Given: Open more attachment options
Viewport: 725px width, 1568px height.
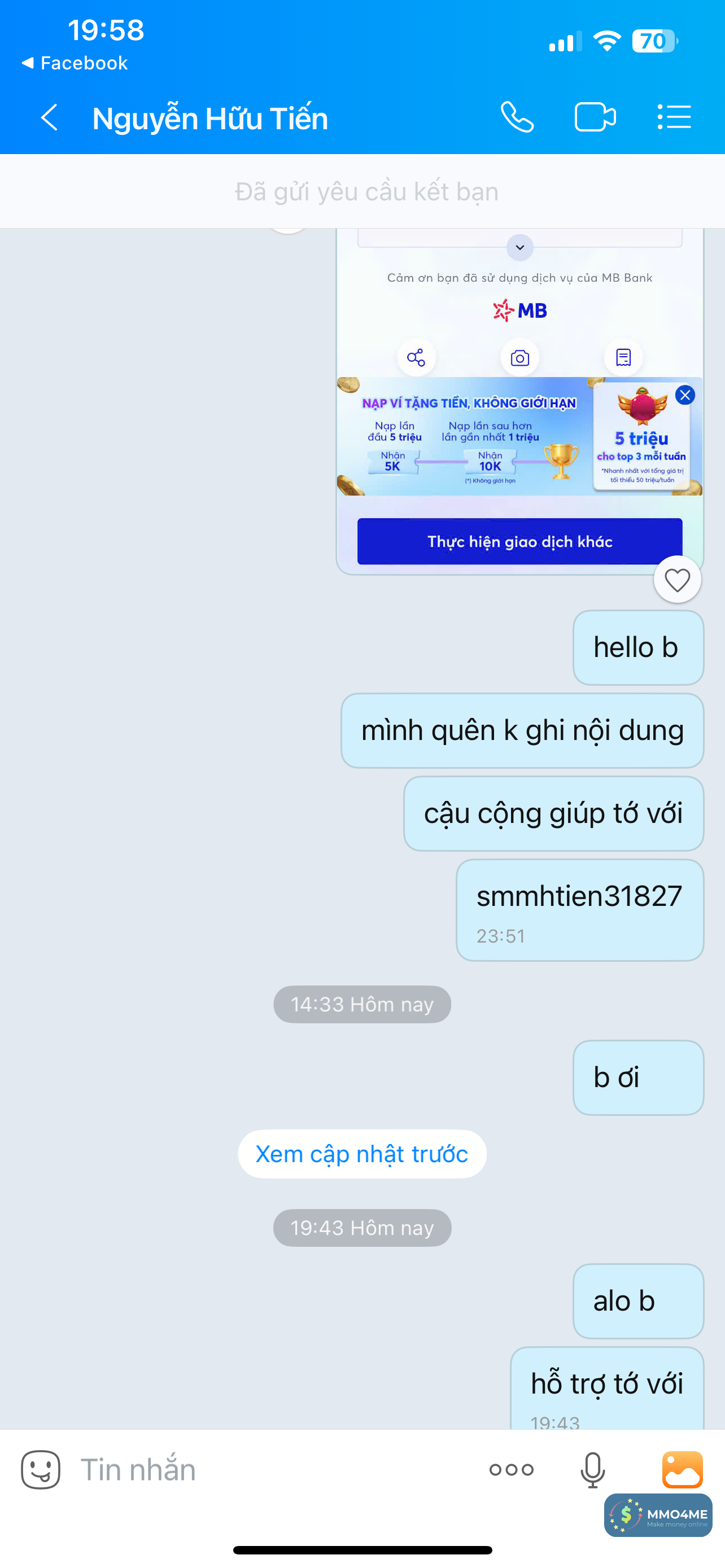Looking at the screenshot, I should (x=512, y=1469).
